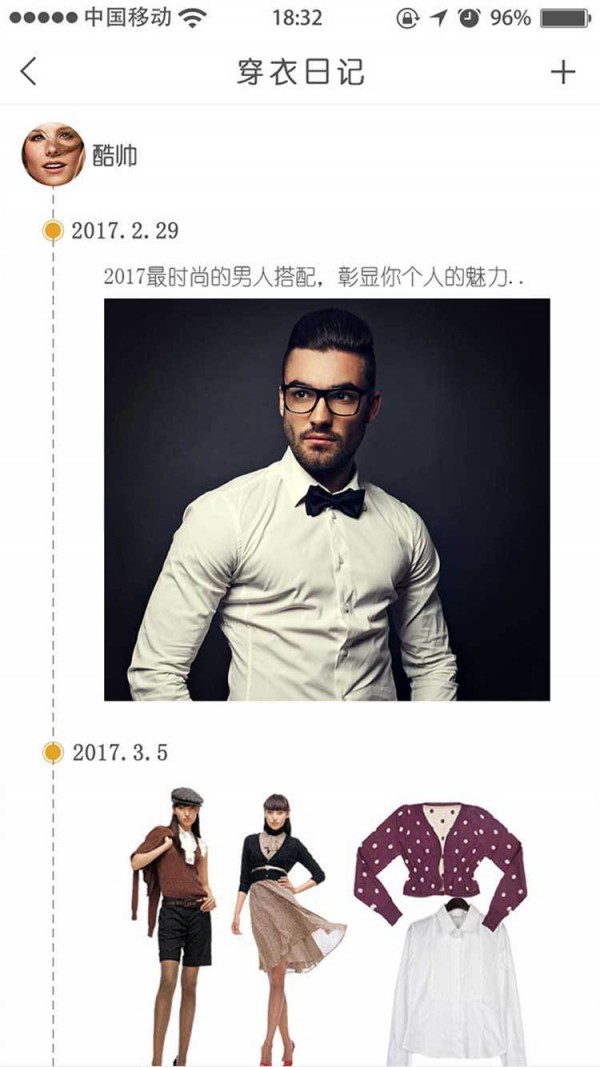Go back using the top-left arrow
The image size is (600, 1067).
(28, 71)
